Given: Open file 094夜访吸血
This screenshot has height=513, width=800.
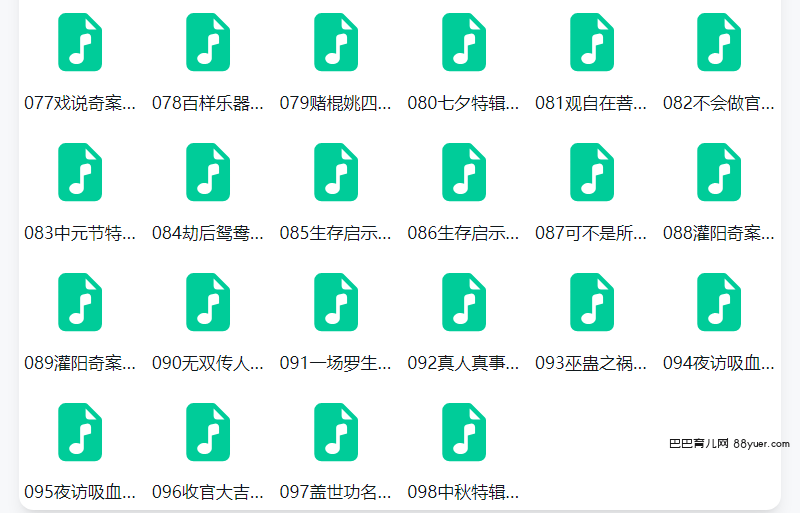Looking at the screenshot, I should [x=719, y=303].
